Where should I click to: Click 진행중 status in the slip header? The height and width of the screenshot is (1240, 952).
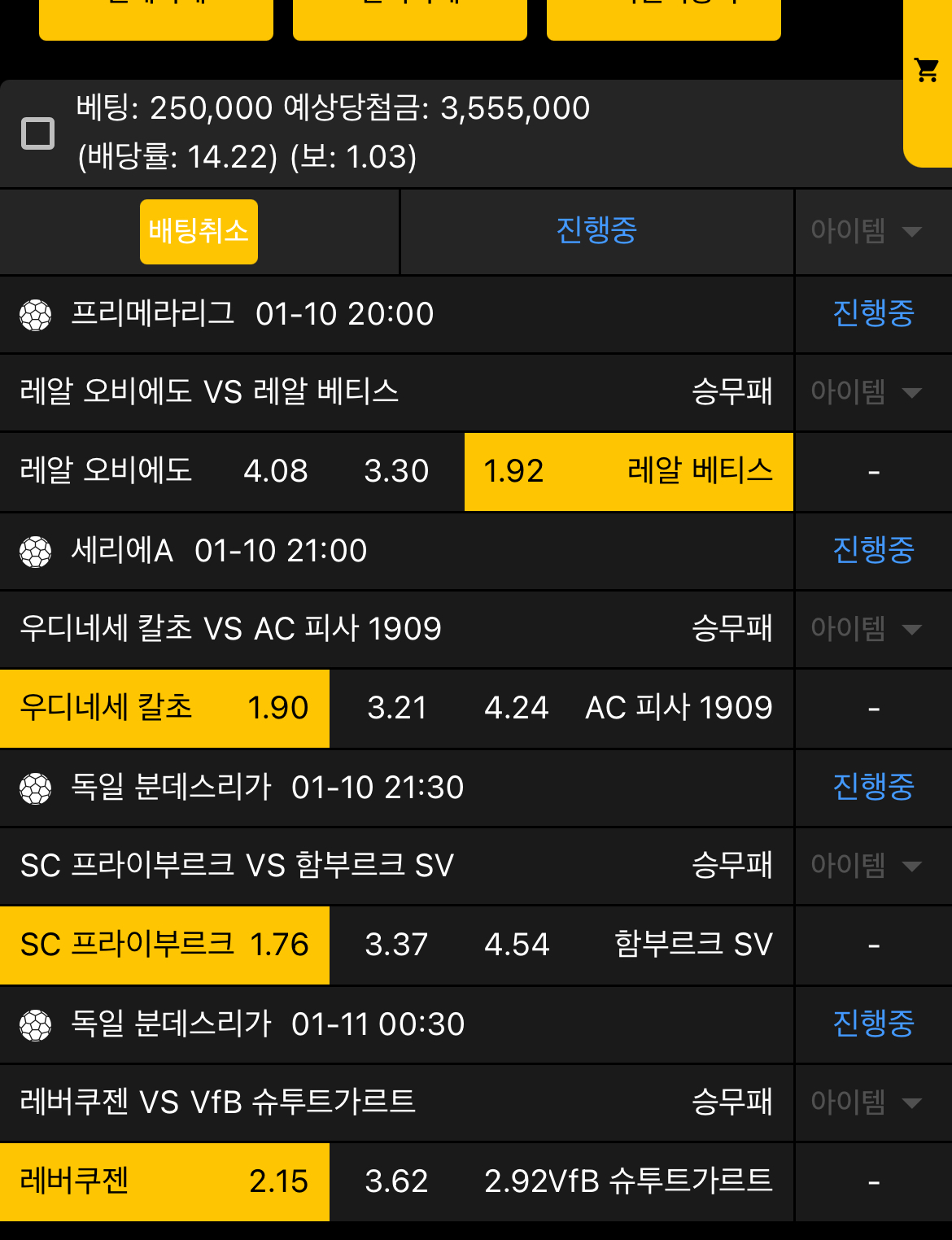[x=596, y=232]
